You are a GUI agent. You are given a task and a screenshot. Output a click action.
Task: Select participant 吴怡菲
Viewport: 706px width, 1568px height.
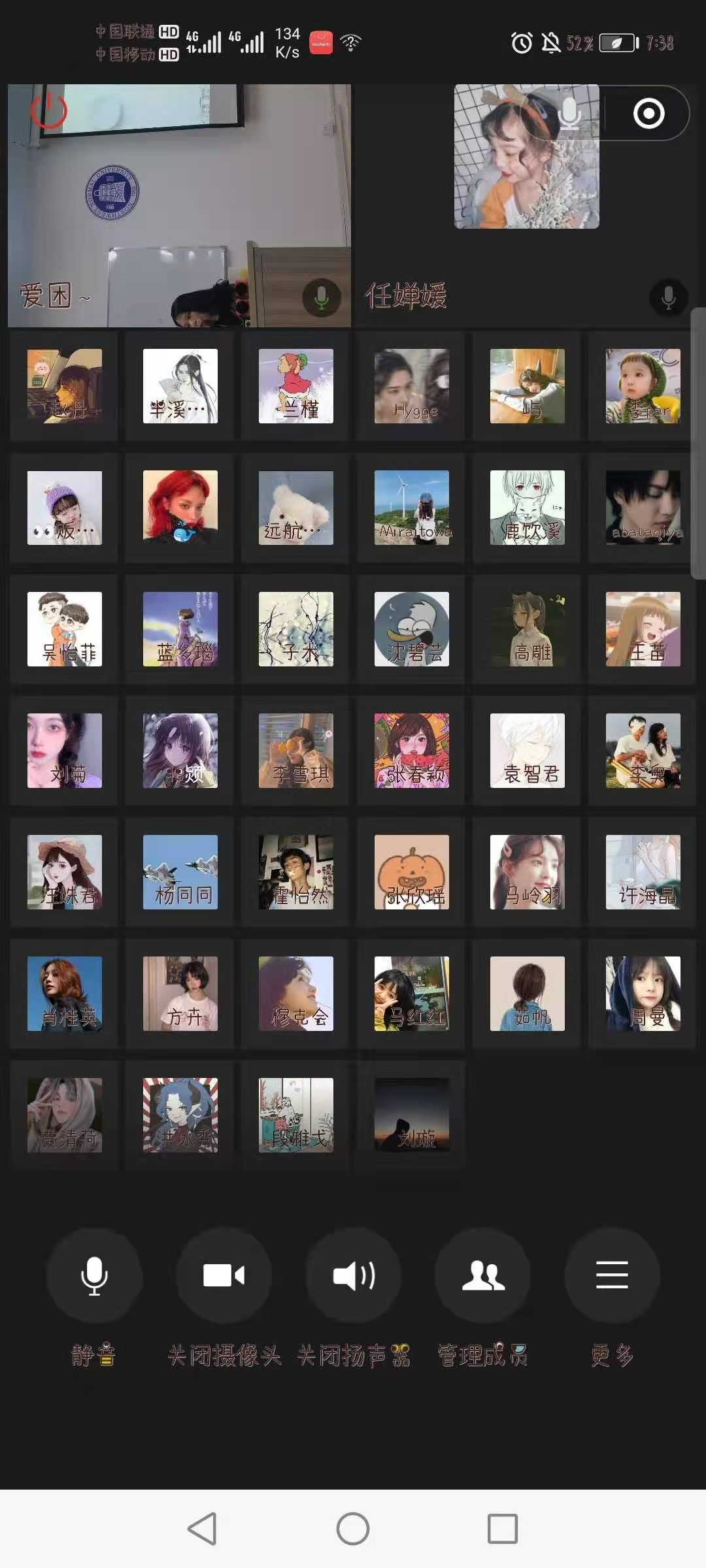tap(65, 629)
